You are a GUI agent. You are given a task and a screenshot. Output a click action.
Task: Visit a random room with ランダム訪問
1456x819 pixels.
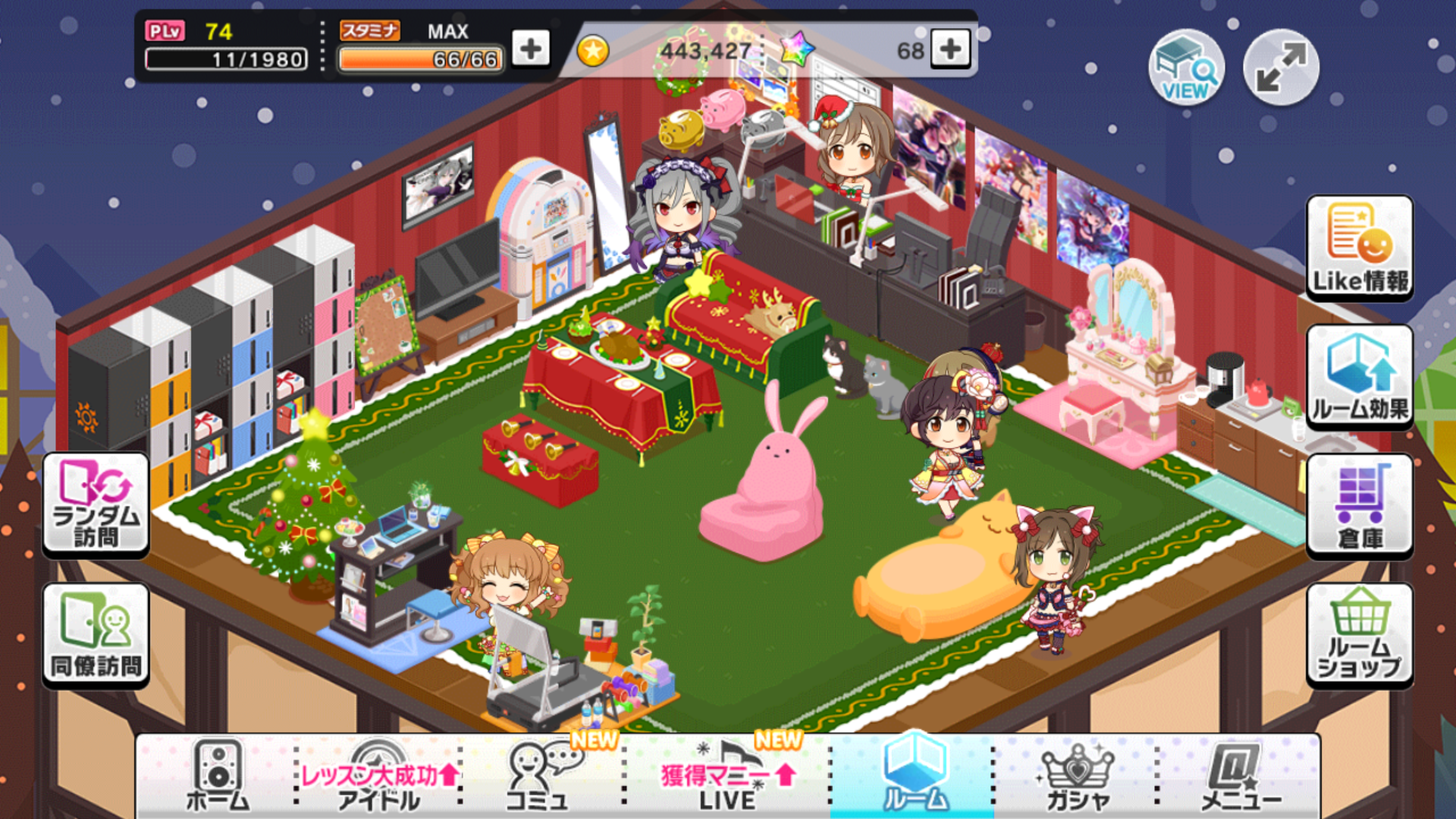point(96,504)
